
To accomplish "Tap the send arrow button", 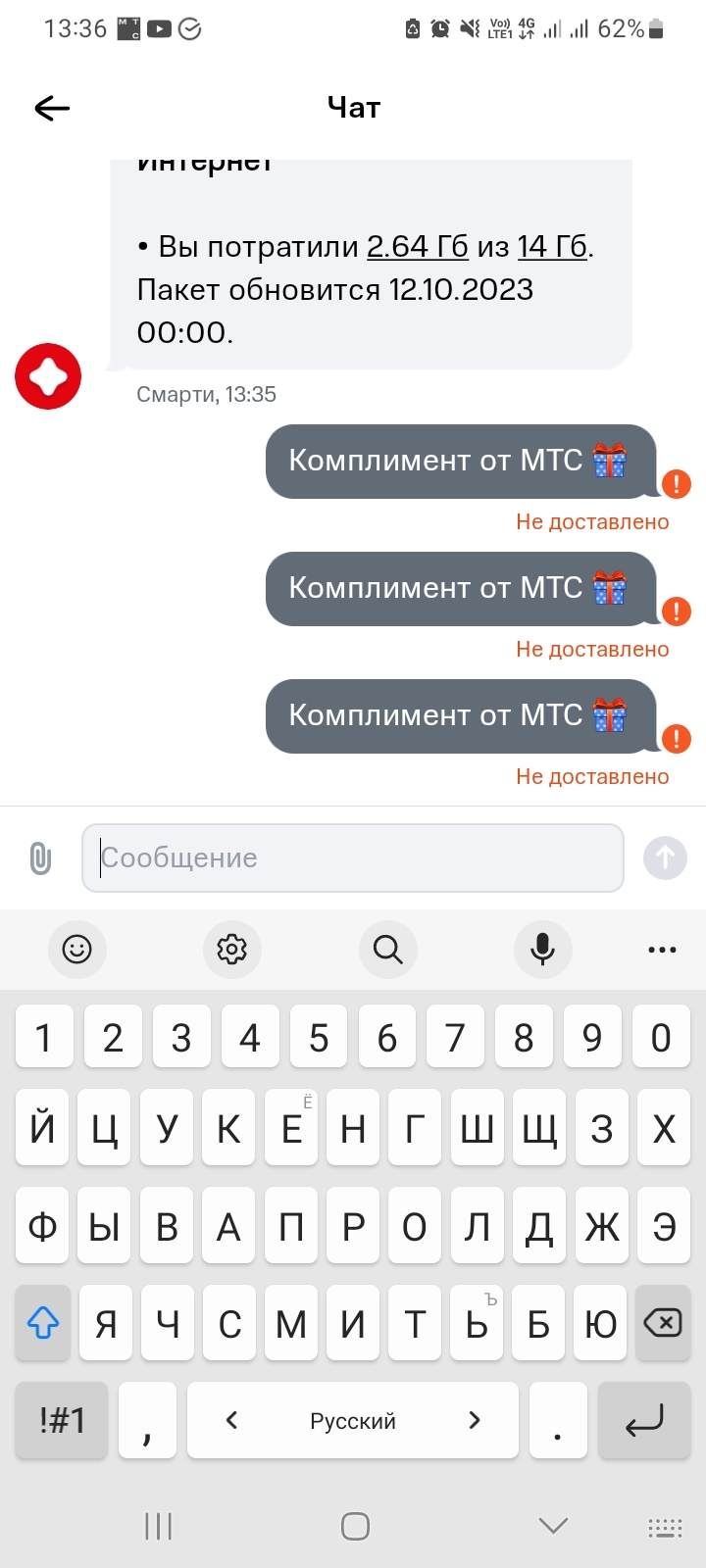I will point(665,858).
